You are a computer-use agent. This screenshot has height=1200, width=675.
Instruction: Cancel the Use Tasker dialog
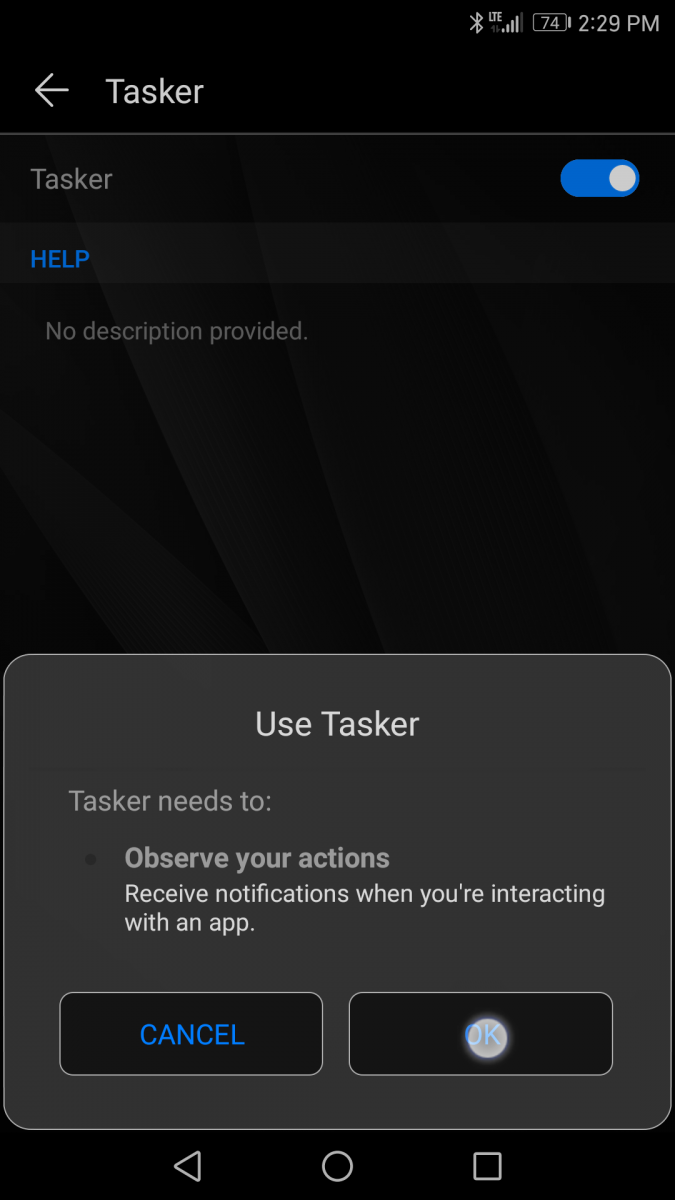[x=191, y=1034]
